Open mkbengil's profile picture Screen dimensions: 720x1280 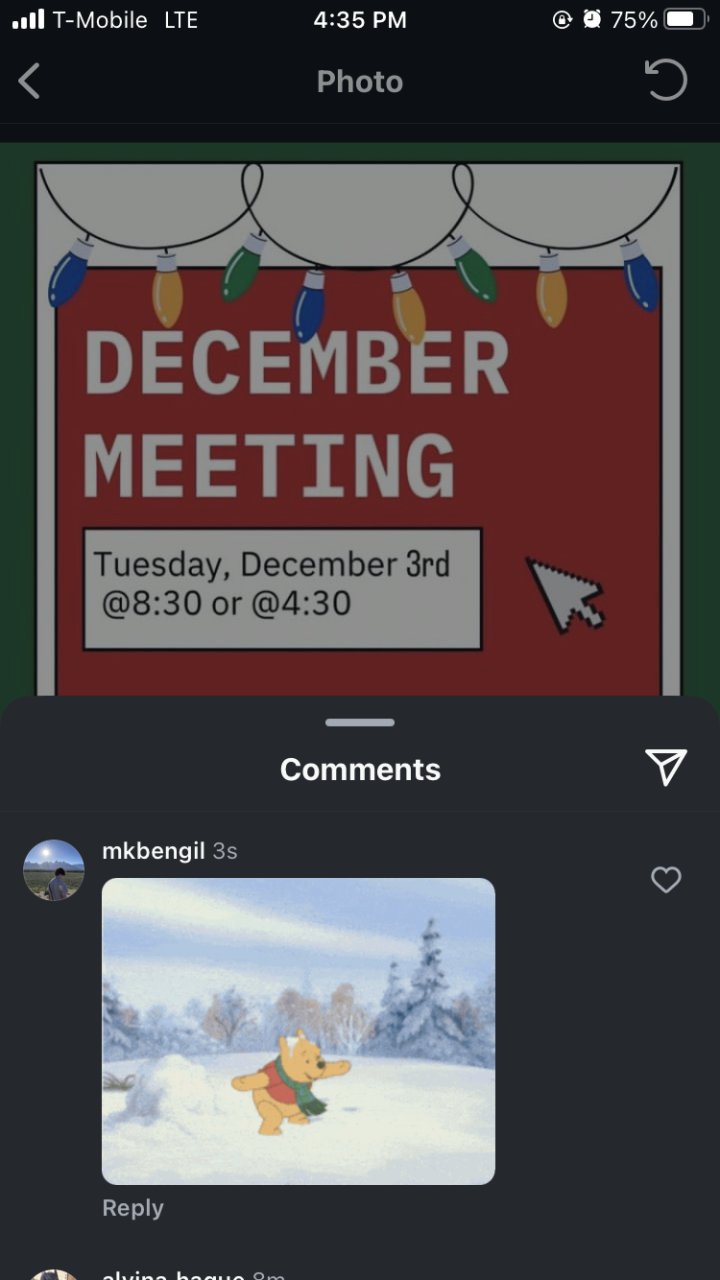54,870
